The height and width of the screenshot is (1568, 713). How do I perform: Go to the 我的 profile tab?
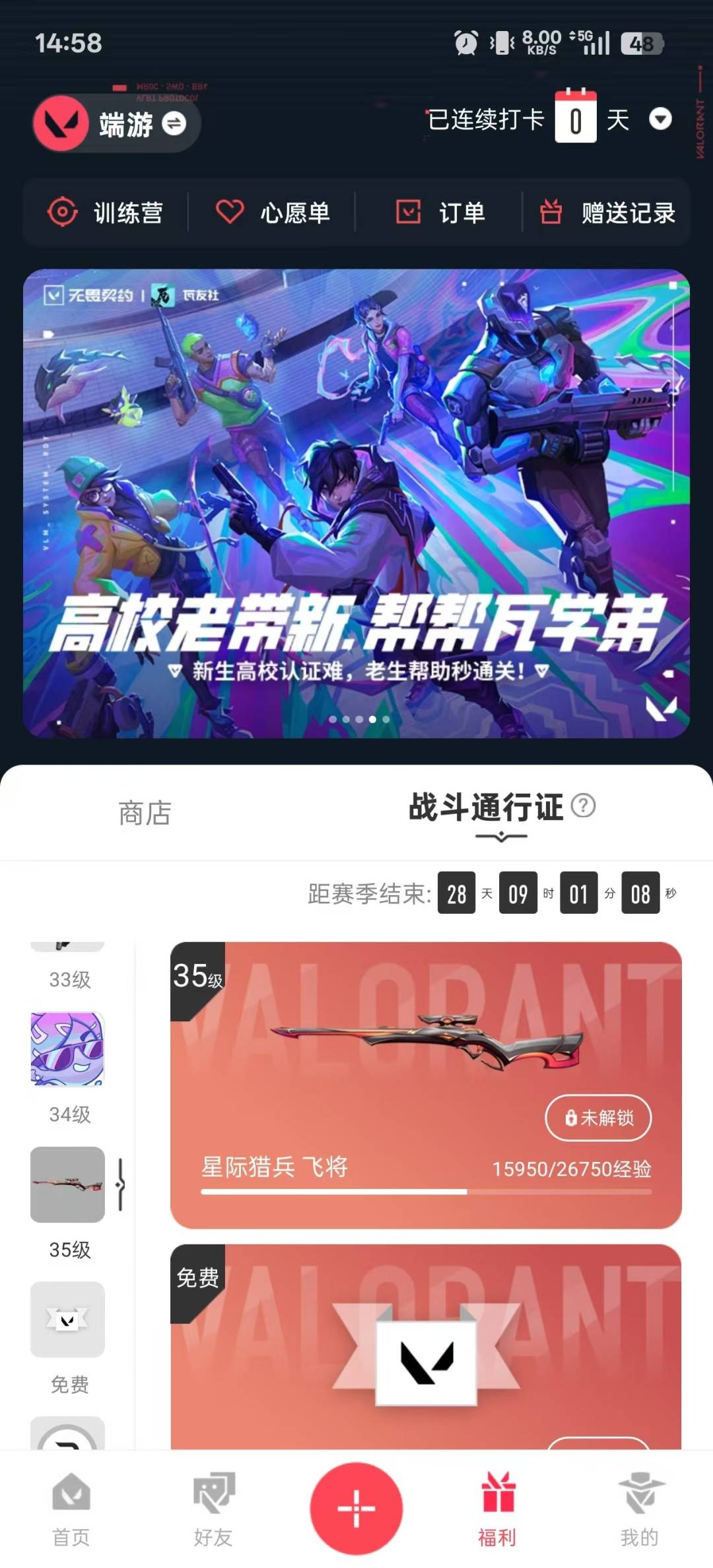639,1509
